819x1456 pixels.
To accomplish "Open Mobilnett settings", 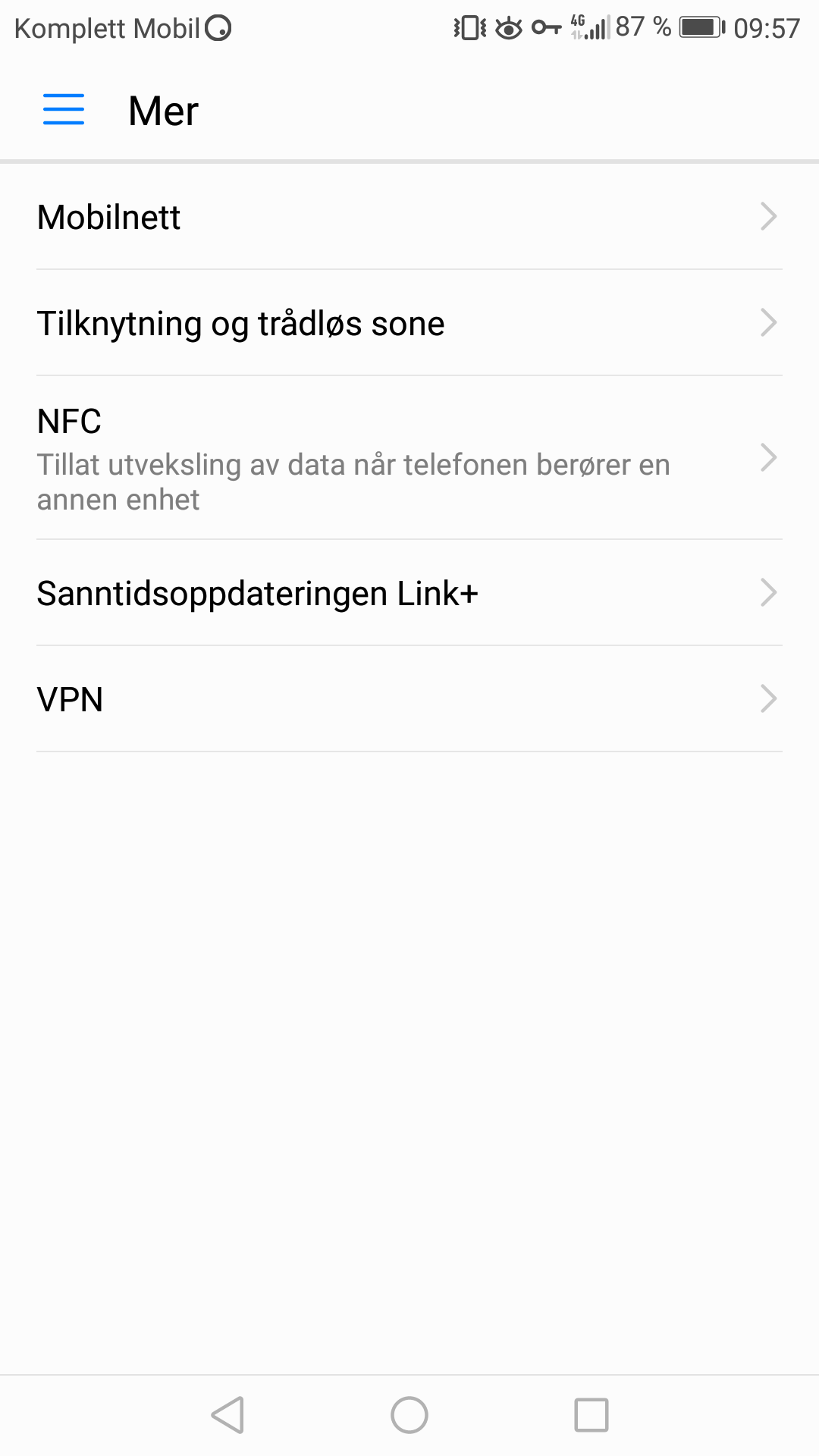I will click(x=409, y=217).
